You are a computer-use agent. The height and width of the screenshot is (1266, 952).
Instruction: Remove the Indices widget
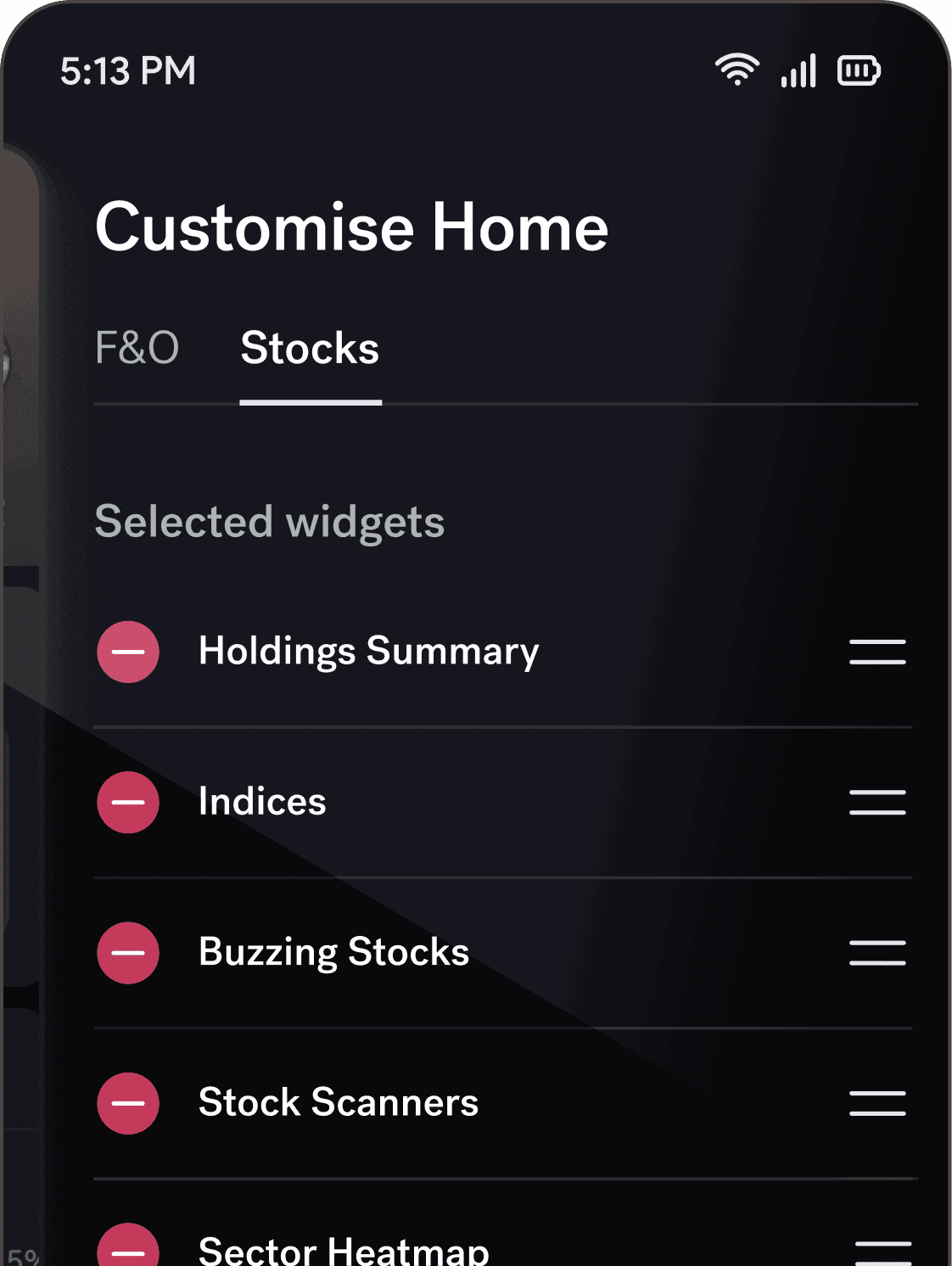click(x=127, y=802)
